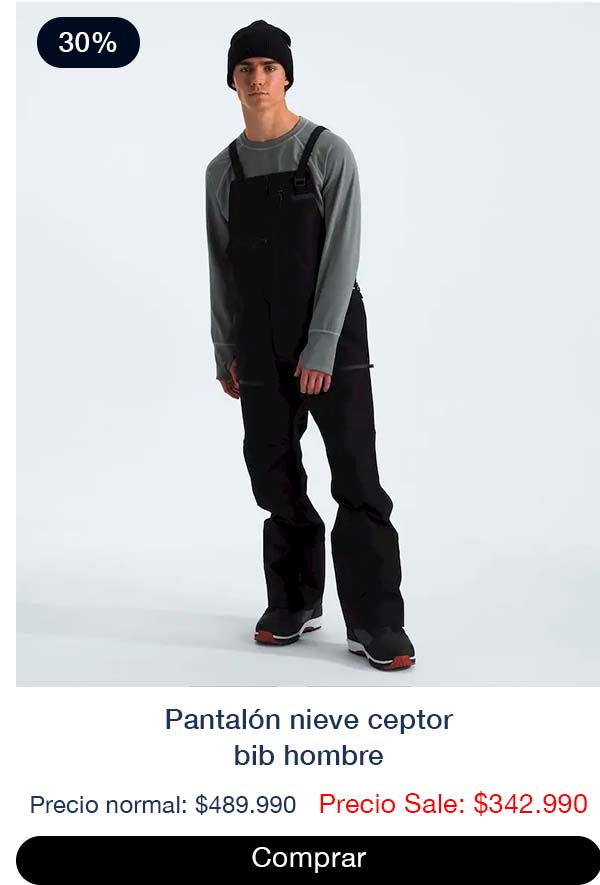Tap the Comprar button
The height and width of the screenshot is (885, 600).
(x=308, y=859)
